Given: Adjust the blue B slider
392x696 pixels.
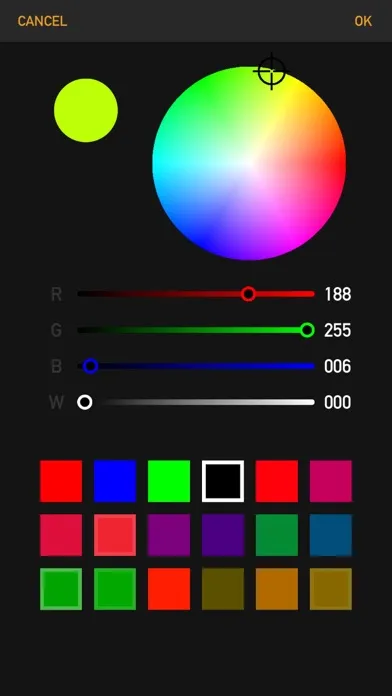Looking at the screenshot, I should (196, 366).
